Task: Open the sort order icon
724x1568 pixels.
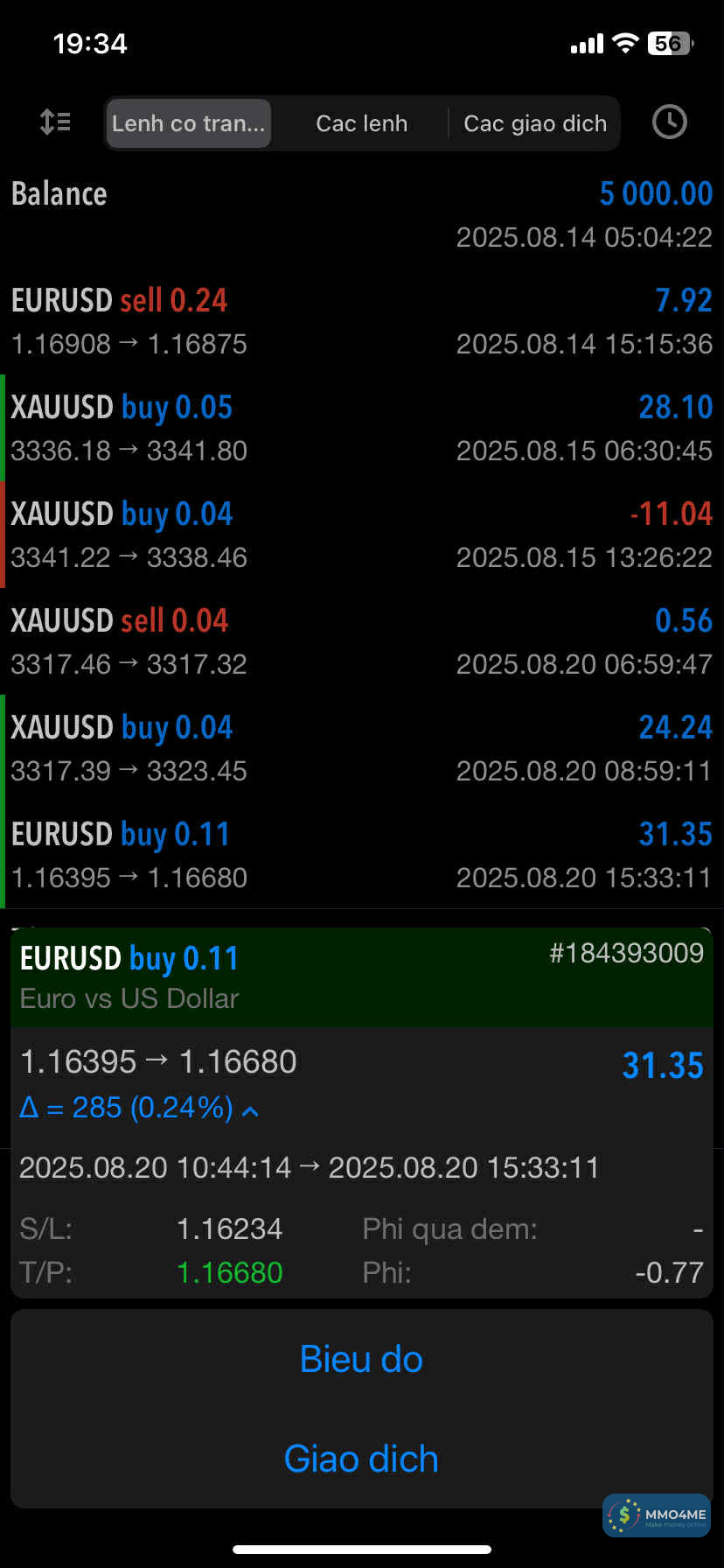Action: point(55,122)
